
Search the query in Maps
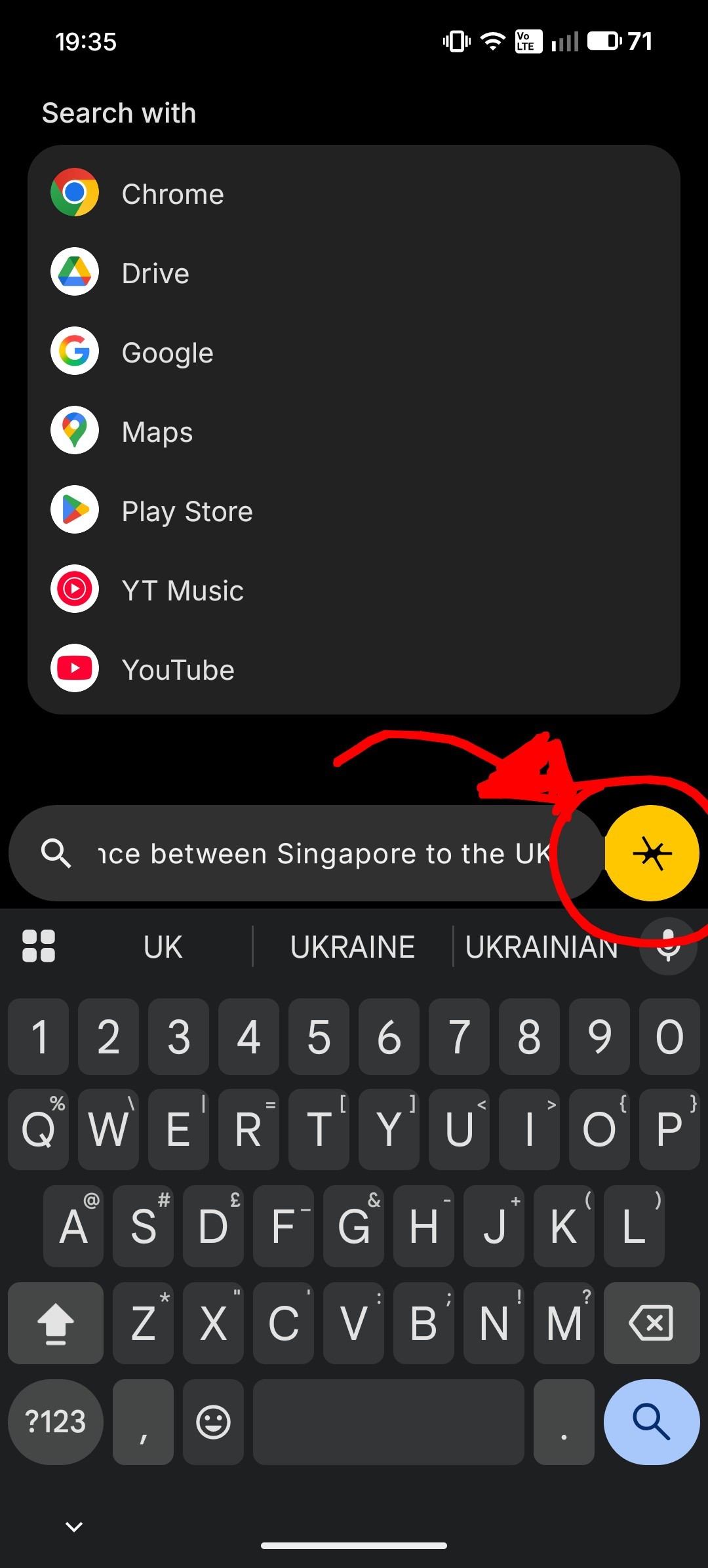coord(157,432)
